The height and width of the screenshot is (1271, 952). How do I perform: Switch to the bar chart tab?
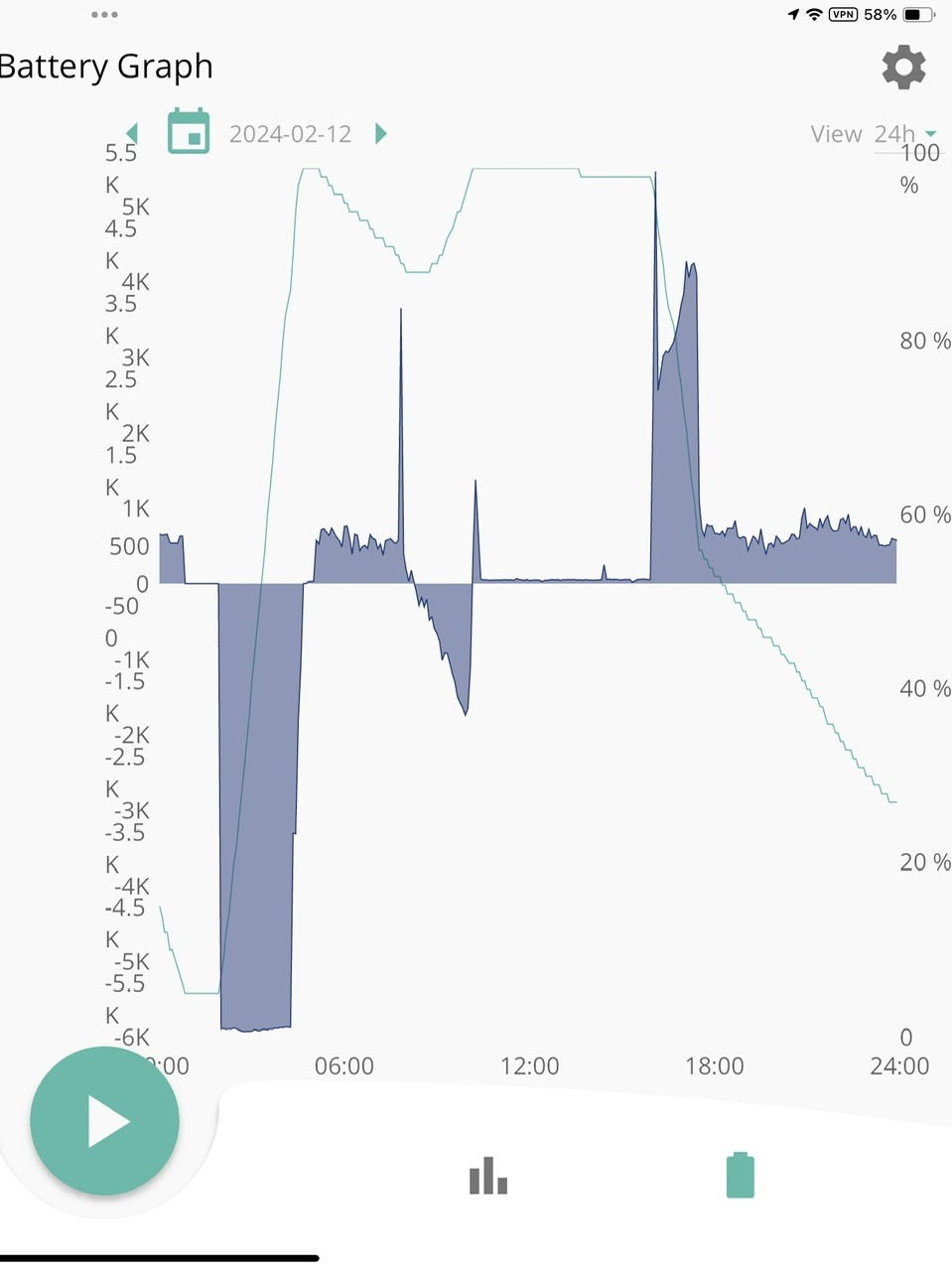487,1176
